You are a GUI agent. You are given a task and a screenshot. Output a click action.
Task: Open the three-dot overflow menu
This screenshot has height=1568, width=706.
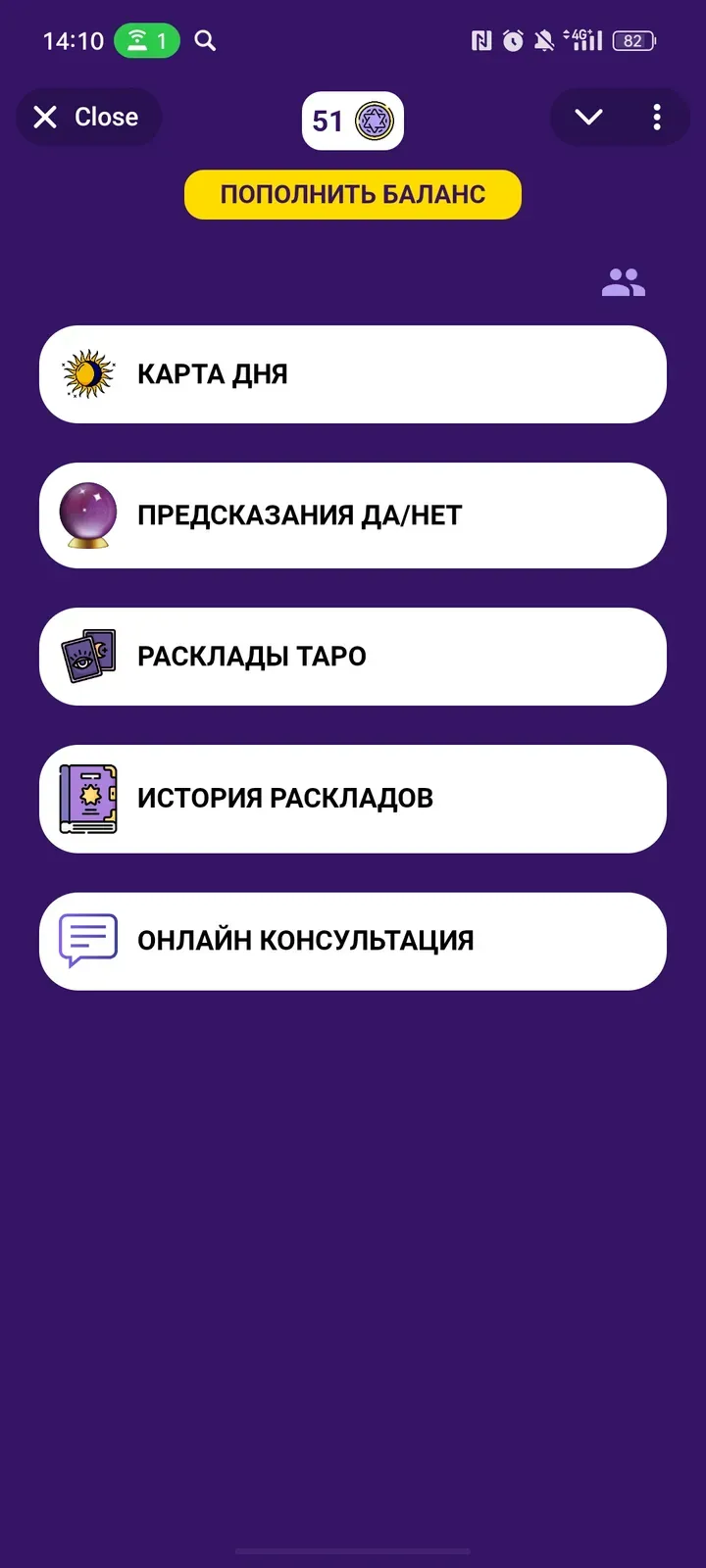[x=657, y=118]
